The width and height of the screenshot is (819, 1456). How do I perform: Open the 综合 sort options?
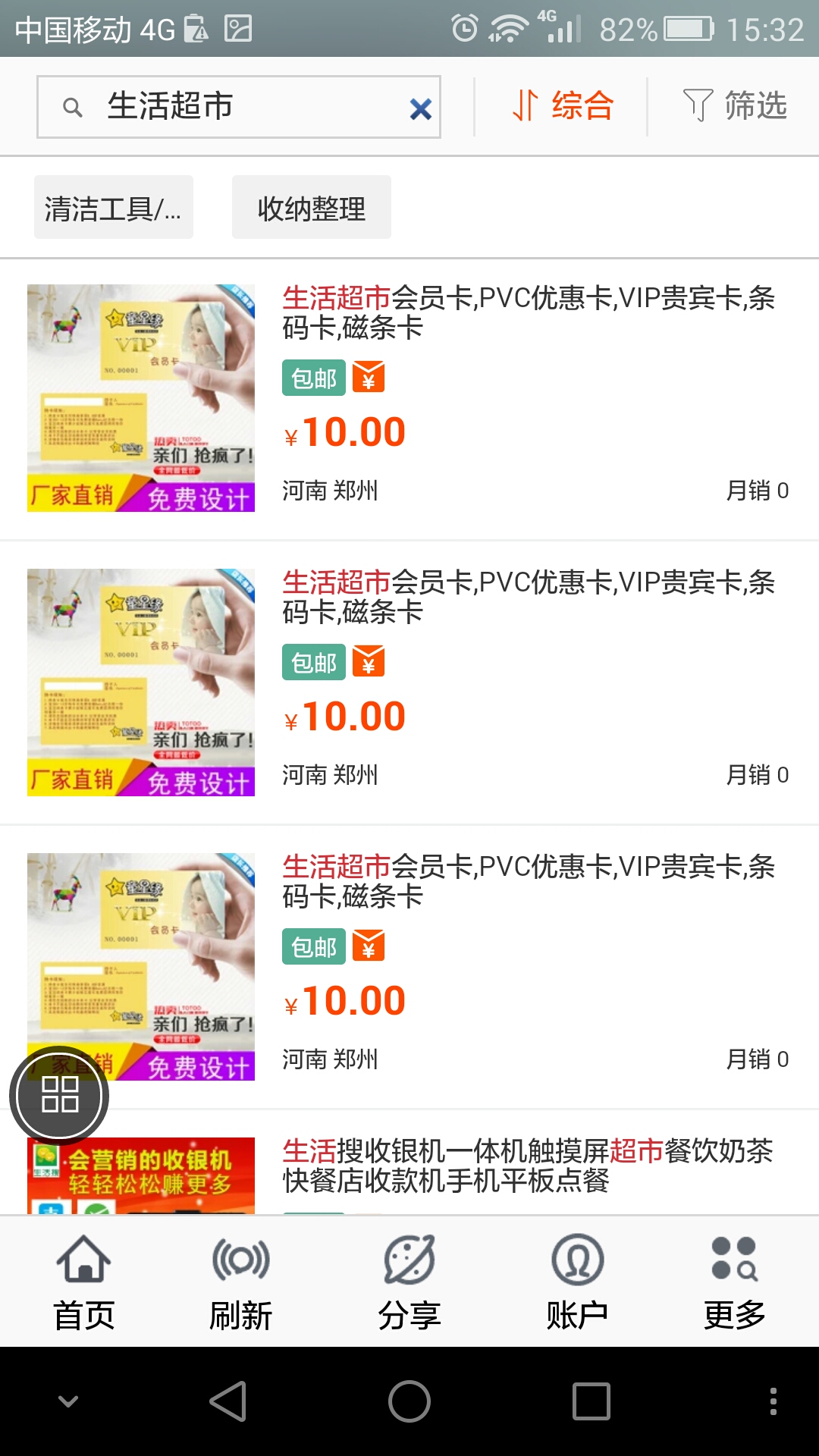[562, 106]
